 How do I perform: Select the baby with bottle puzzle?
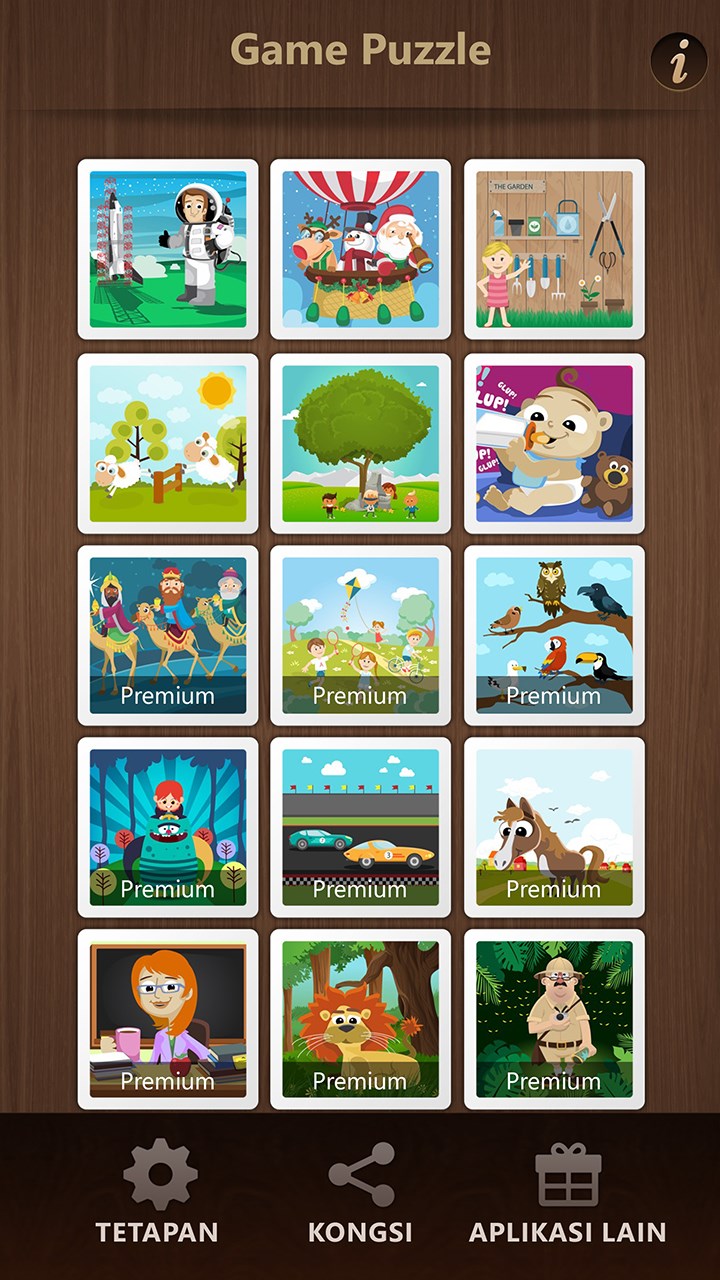point(554,443)
